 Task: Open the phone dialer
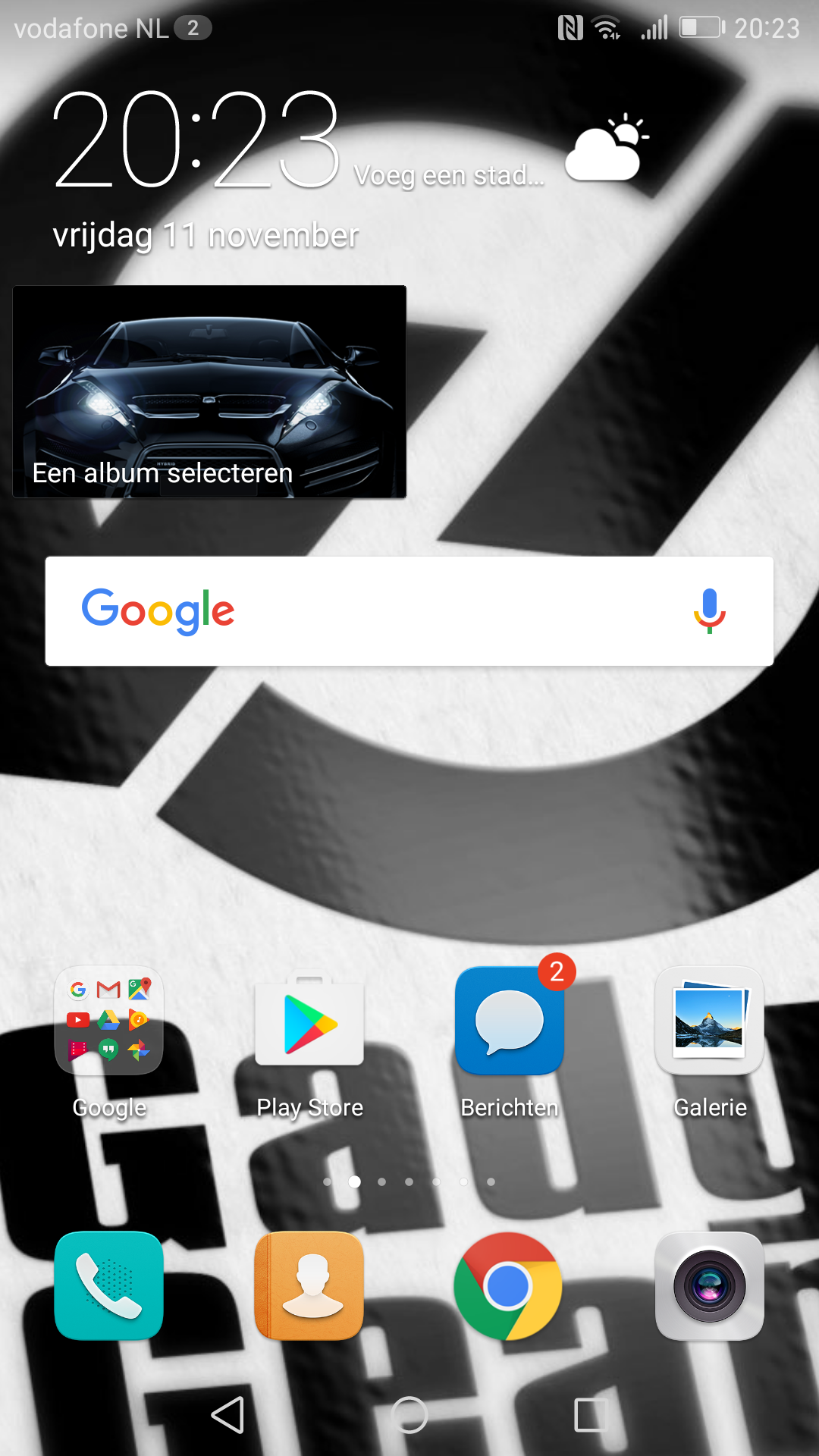(109, 1286)
